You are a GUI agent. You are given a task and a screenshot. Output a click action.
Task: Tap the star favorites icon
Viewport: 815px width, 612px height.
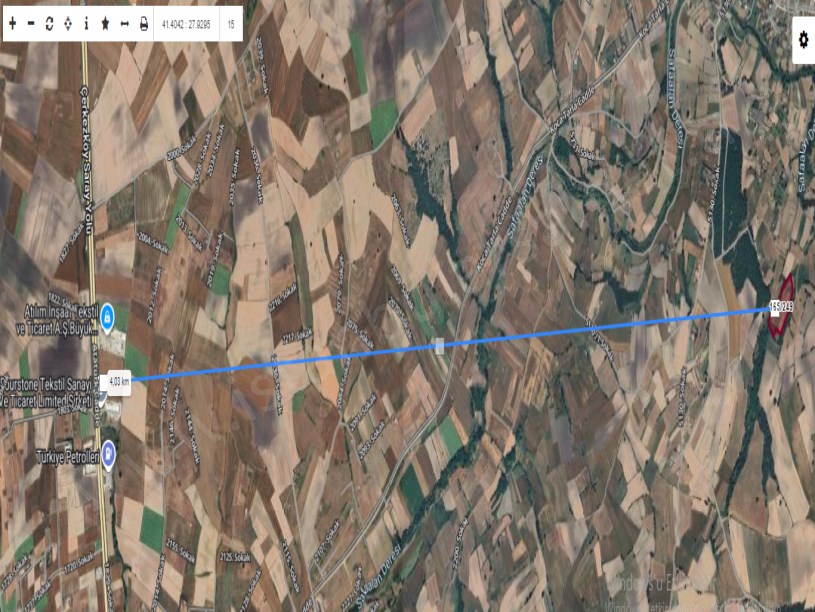[105, 23]
